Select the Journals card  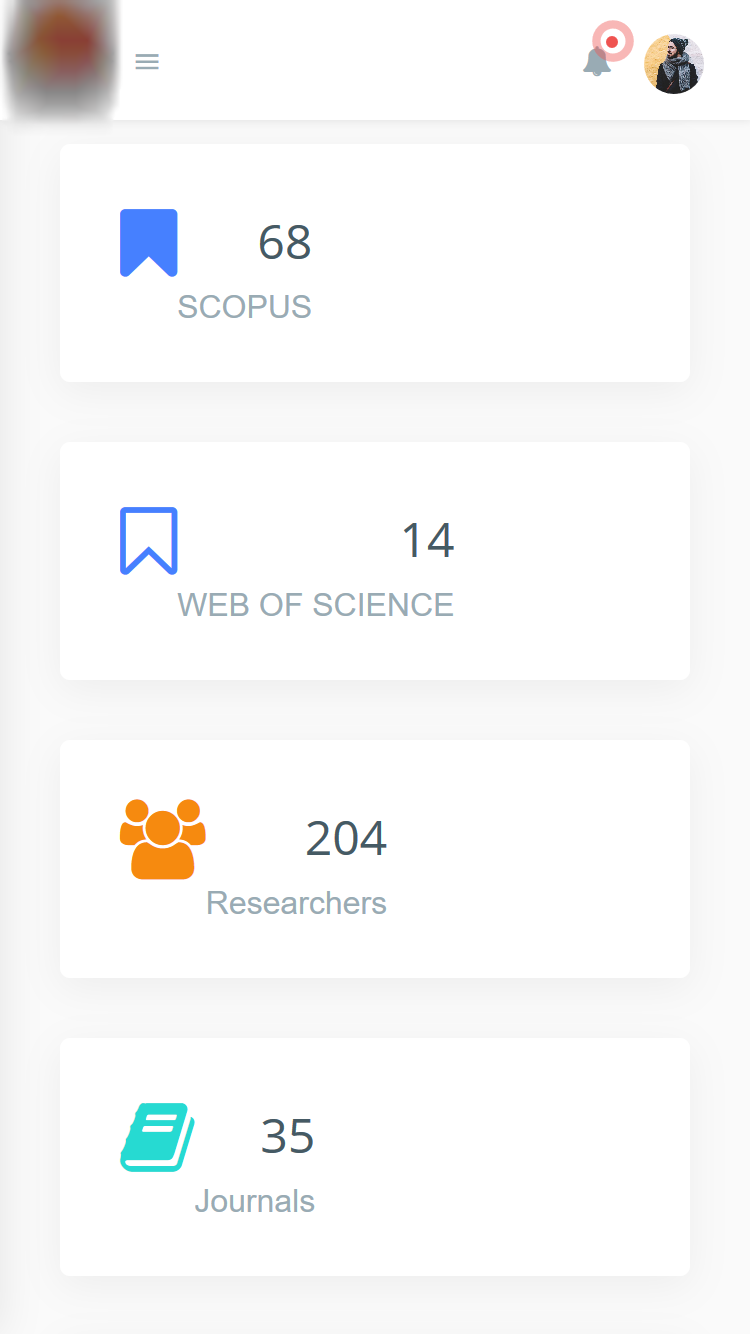point(375,1157)
